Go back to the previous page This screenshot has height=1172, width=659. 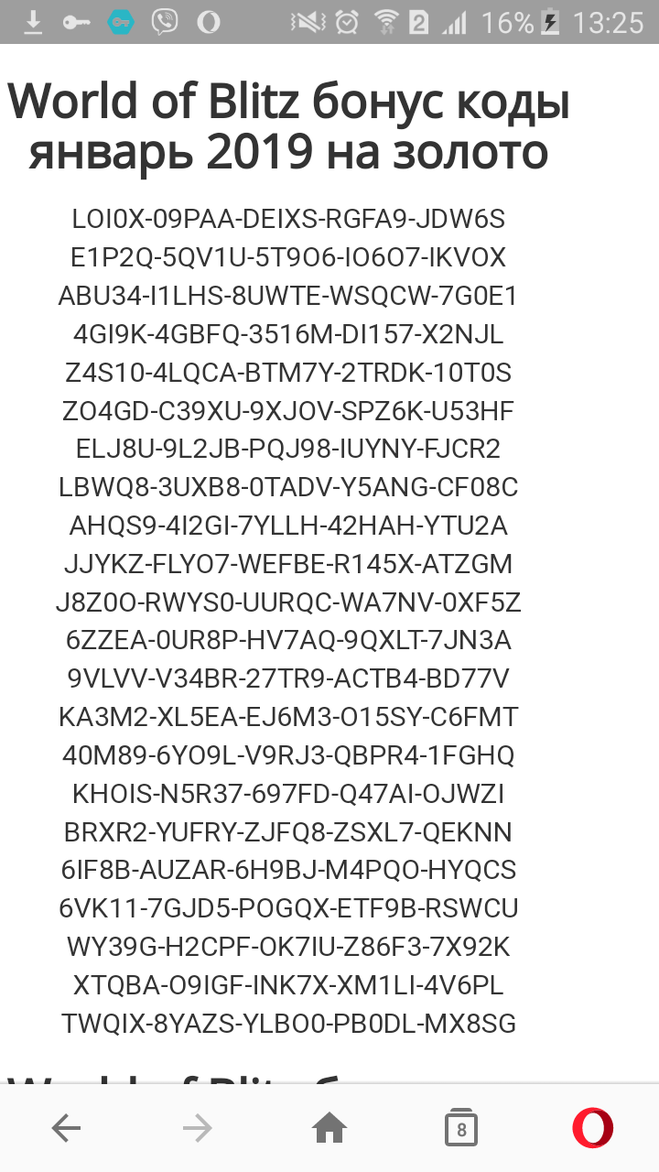[66, 1128]
